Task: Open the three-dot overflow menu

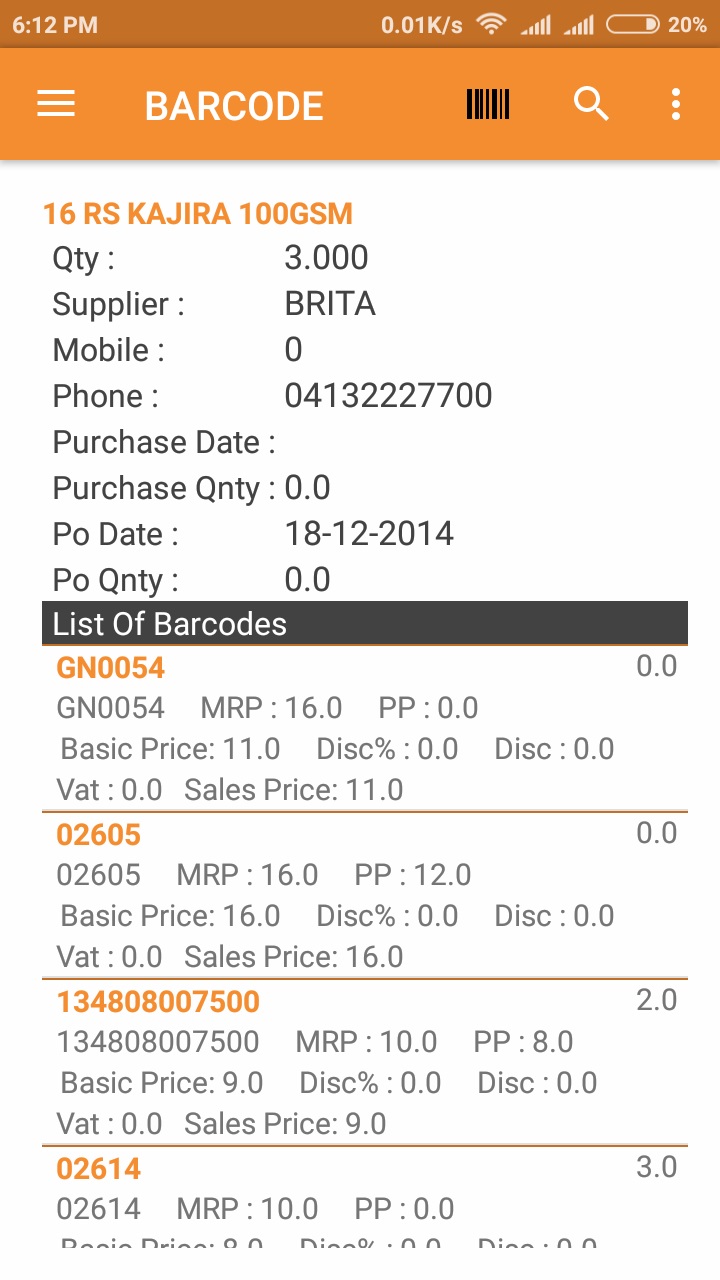Action: coord(676,104)
